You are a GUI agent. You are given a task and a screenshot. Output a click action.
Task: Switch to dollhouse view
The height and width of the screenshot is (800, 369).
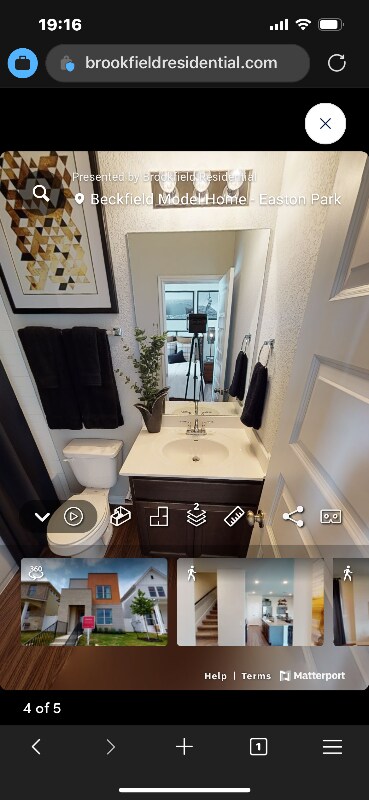(x=120, y=516)
